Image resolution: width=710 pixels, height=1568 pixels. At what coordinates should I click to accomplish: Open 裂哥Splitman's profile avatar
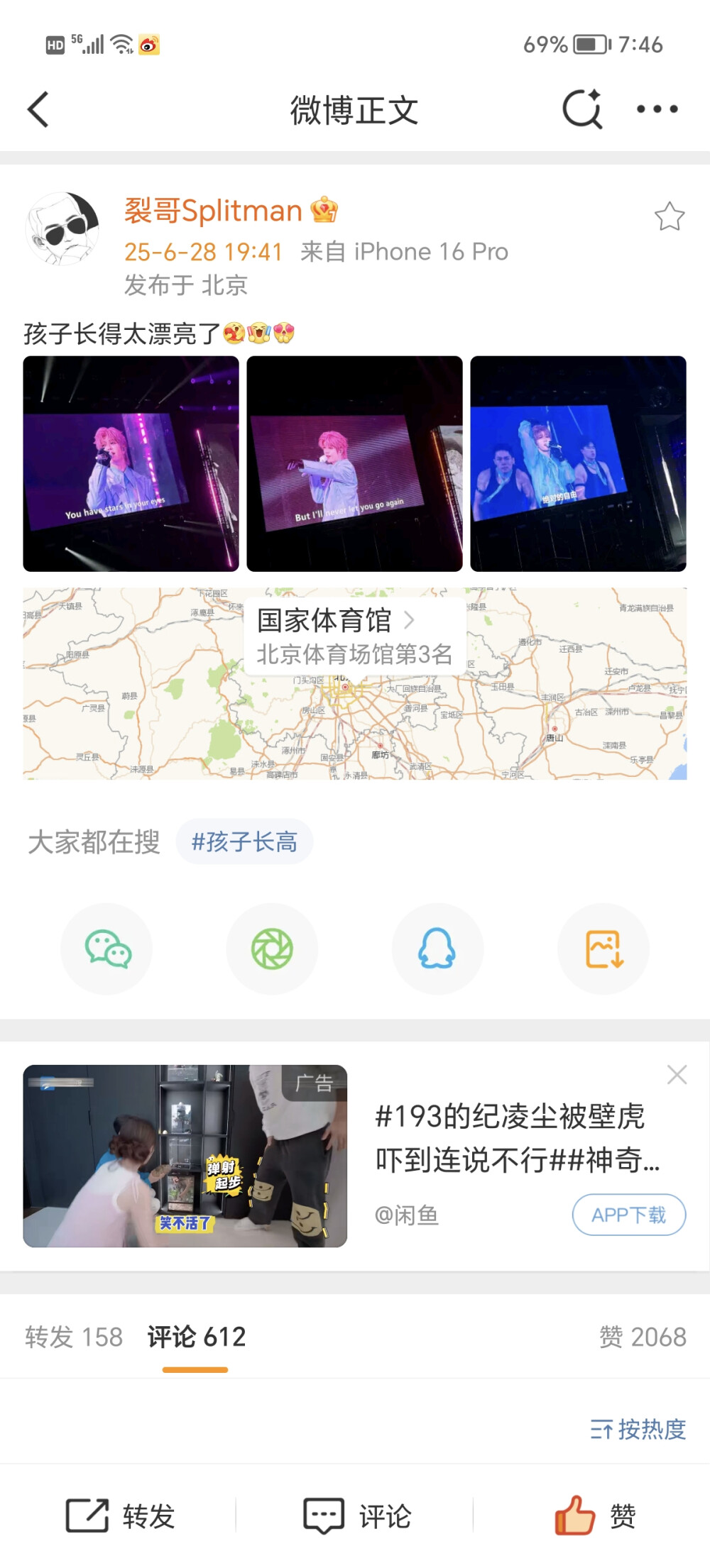(x=62, y=228)
